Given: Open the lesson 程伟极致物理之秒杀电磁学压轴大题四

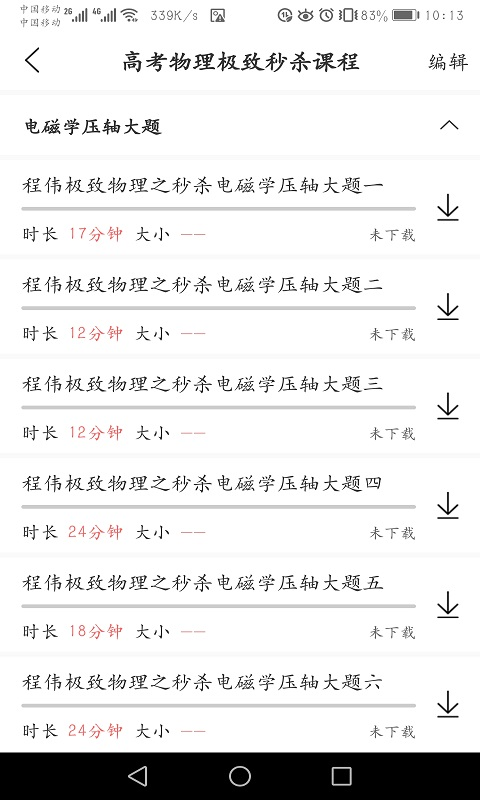Looking at the screenshot, I should click(x=202, y=484).
